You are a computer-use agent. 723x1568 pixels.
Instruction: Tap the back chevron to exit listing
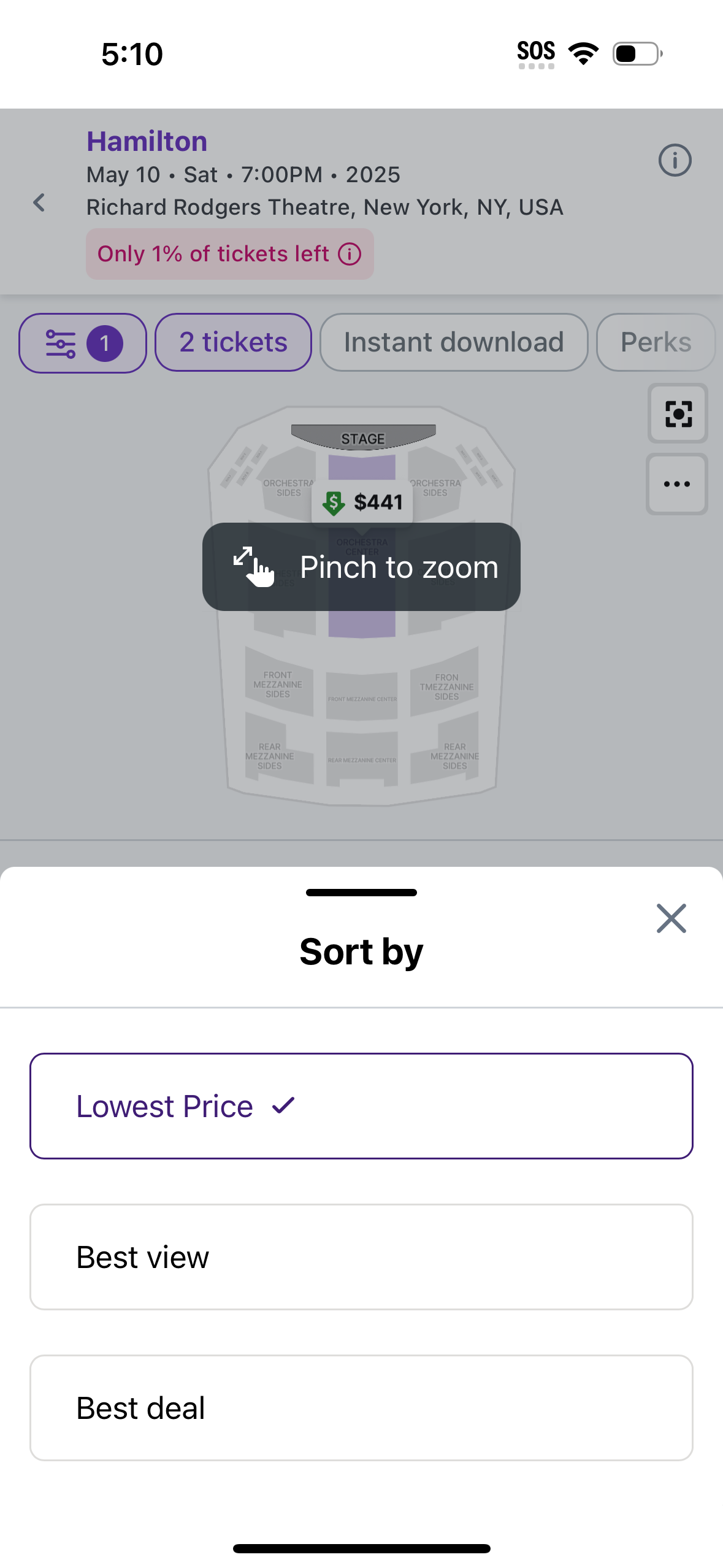39,202
